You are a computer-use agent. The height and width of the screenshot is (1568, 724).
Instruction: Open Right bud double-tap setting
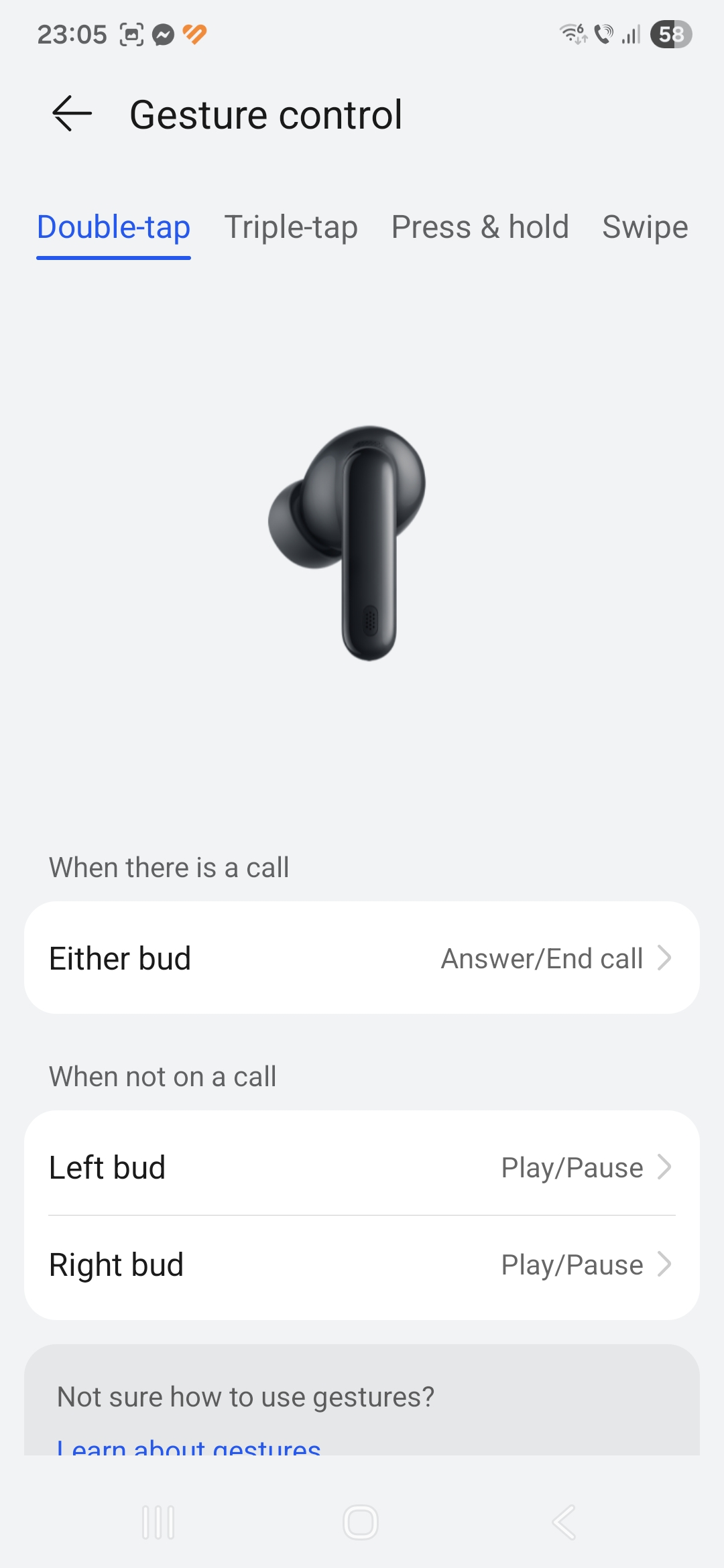[362, 1265]
